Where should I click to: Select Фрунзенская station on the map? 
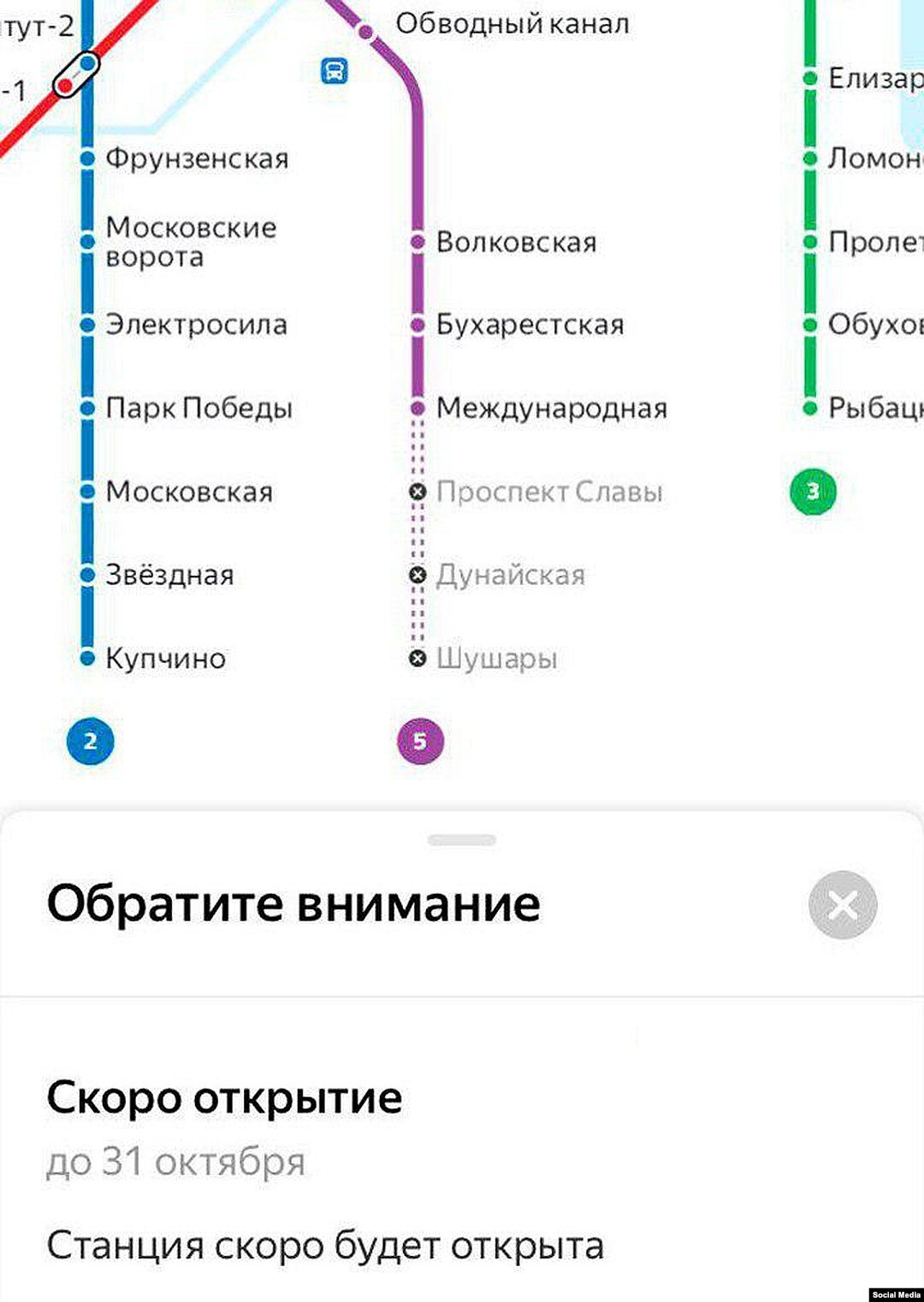(x=197, y=158)
